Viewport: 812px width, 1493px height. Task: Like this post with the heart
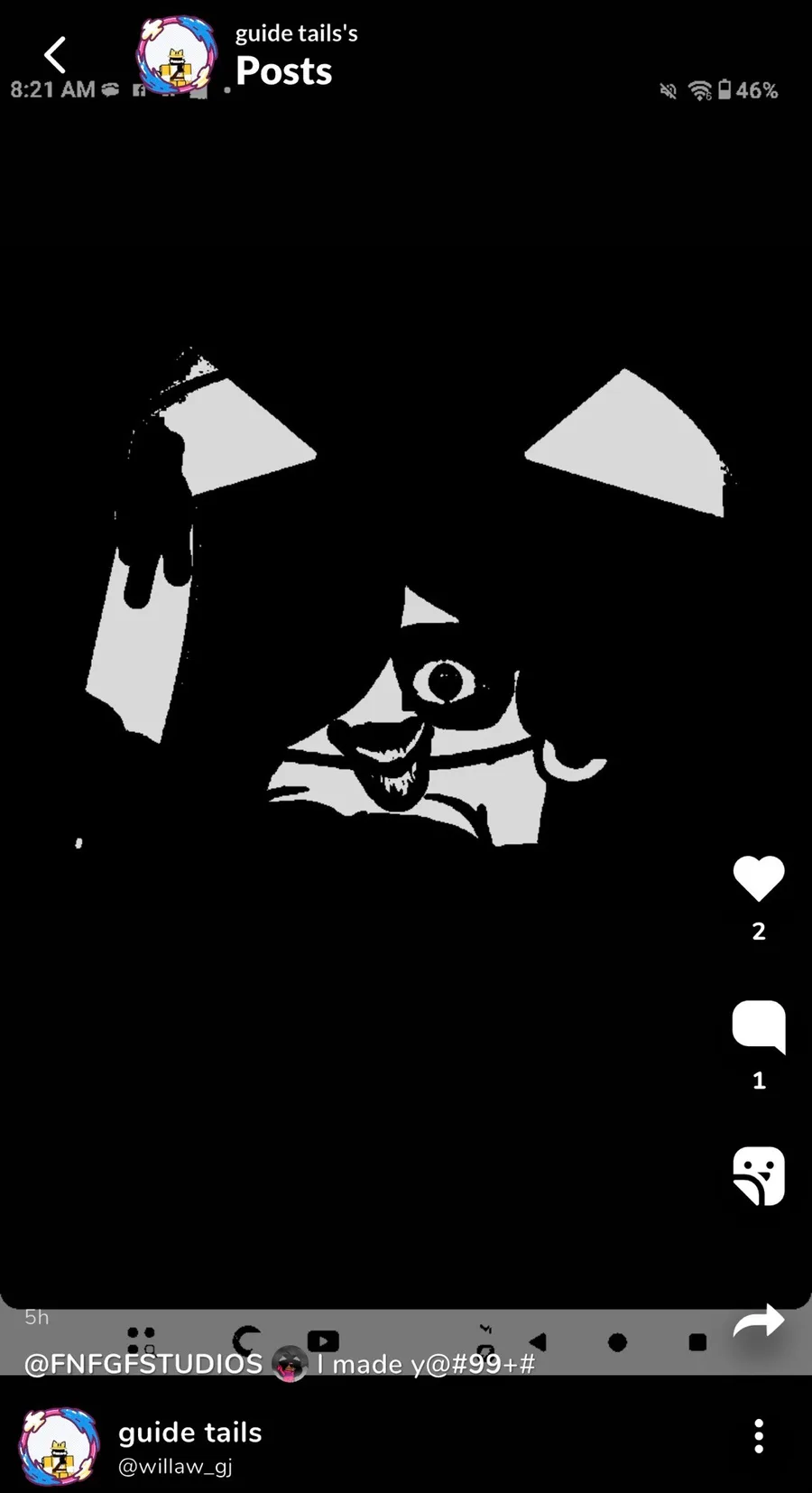click(x=758, y=879)
